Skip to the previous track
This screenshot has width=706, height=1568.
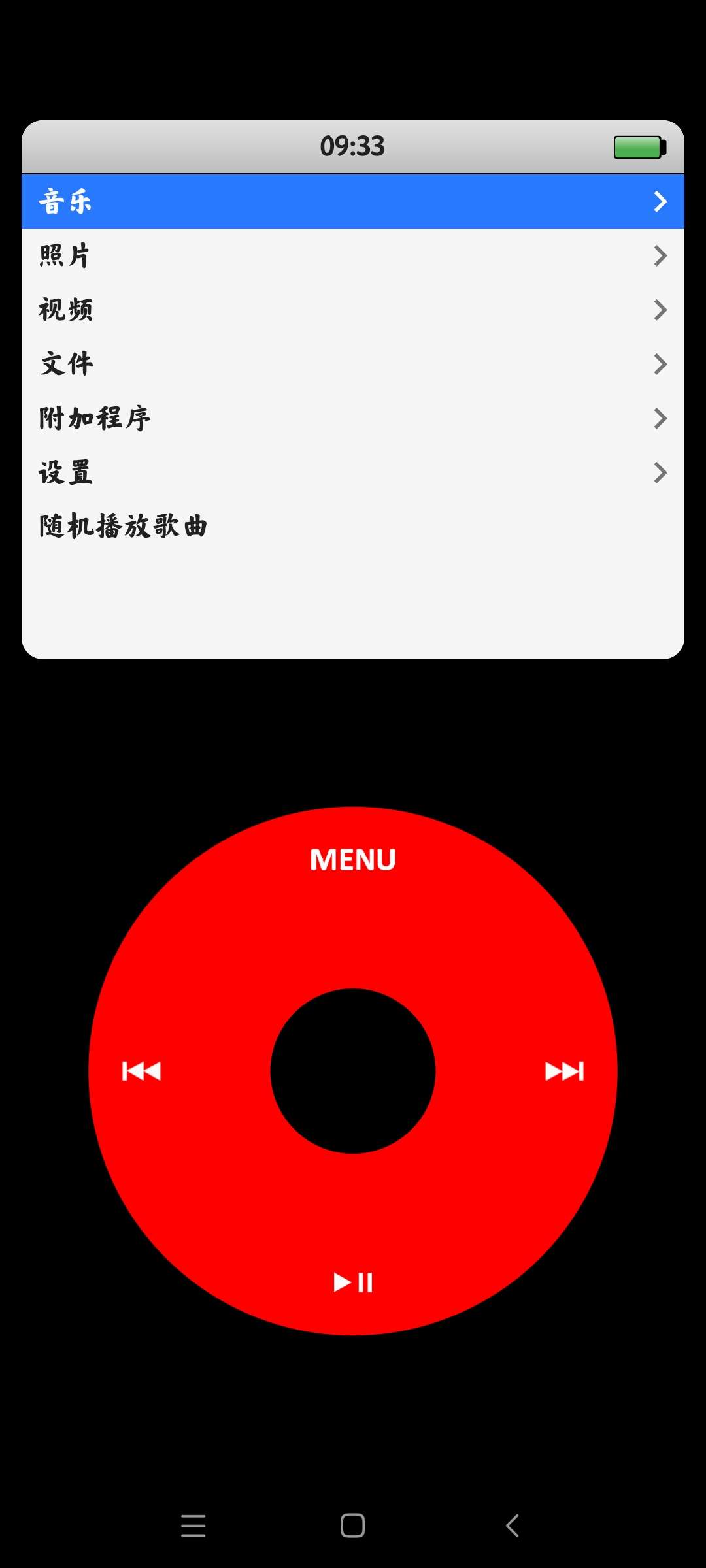tap(141, 1071)
